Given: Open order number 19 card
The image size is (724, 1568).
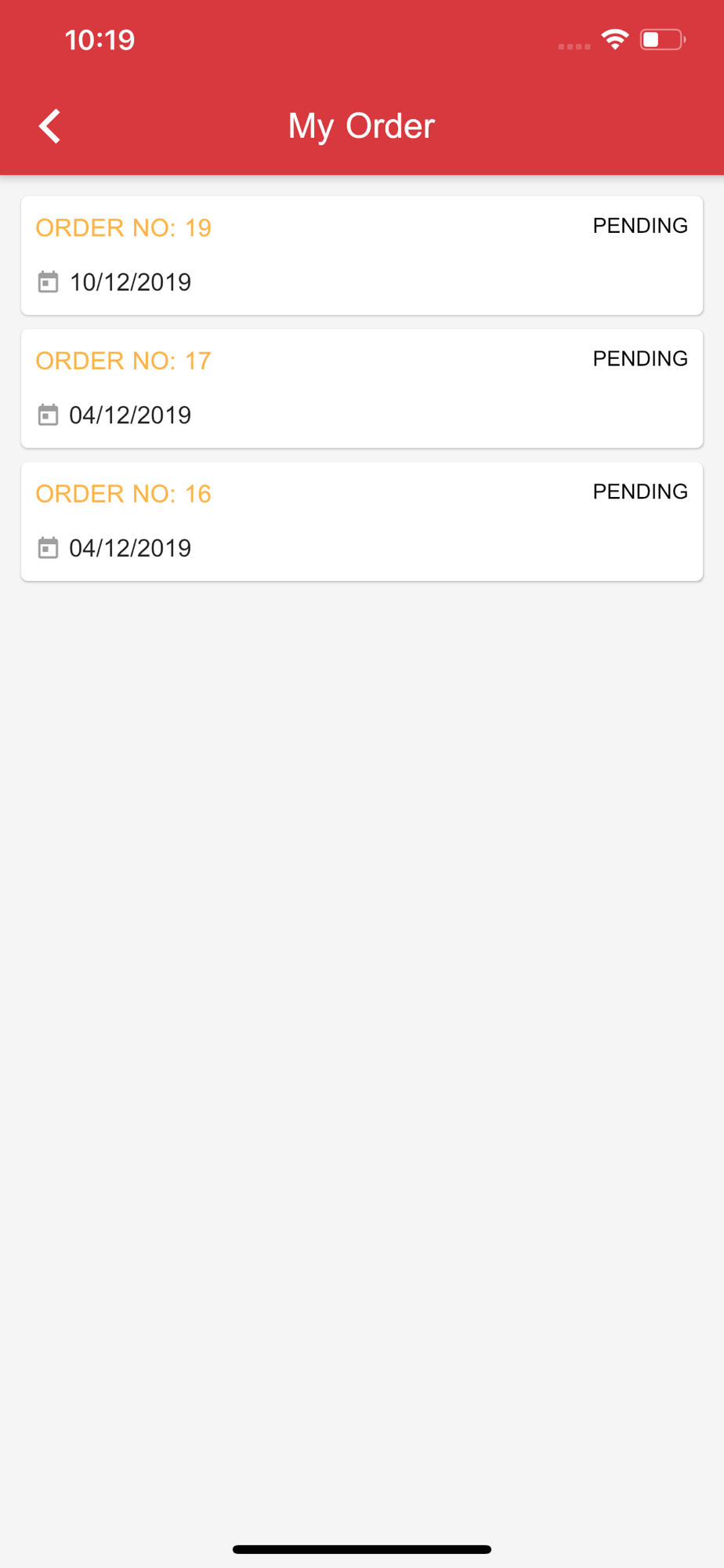Looking at the screenshot, I should 362,256.
